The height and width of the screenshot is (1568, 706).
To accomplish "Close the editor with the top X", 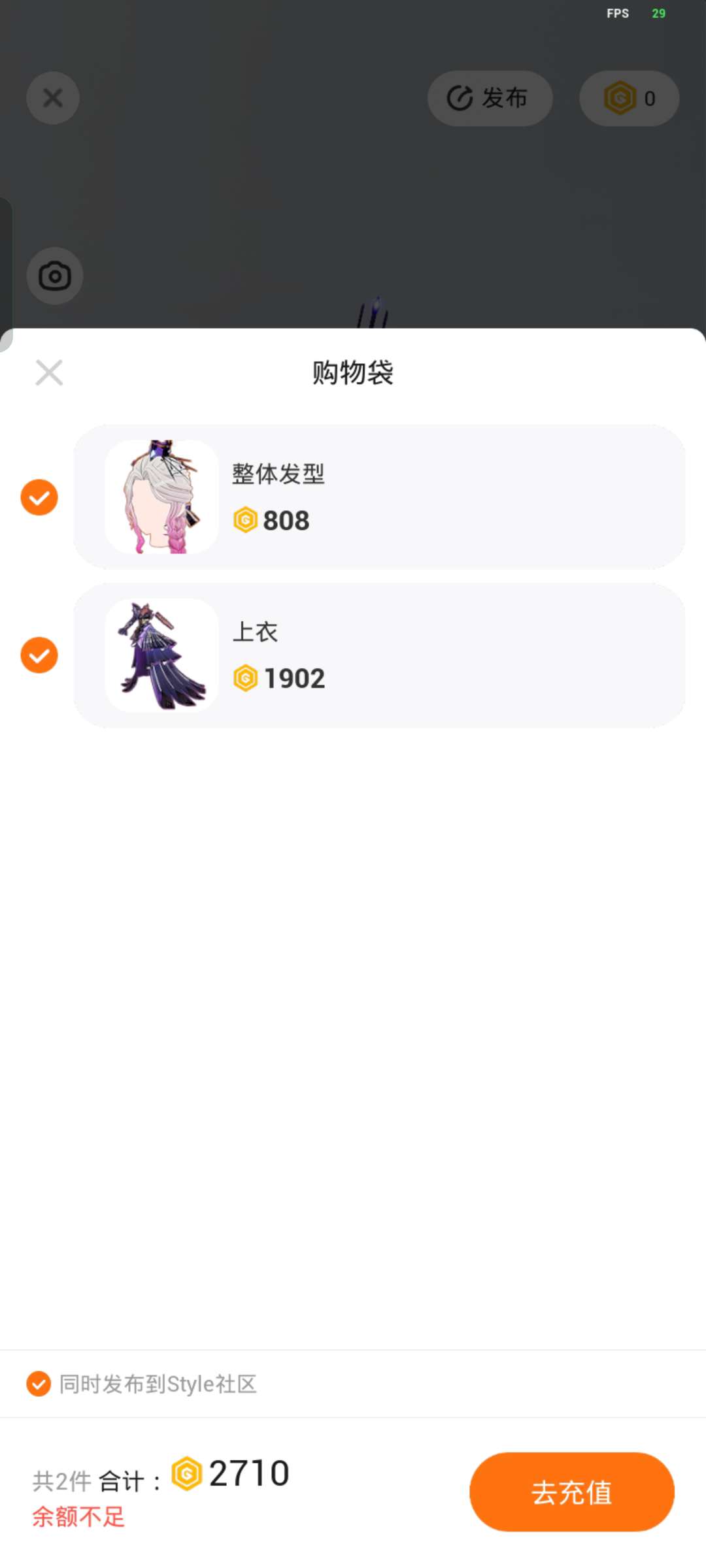I will coord(53,98).
